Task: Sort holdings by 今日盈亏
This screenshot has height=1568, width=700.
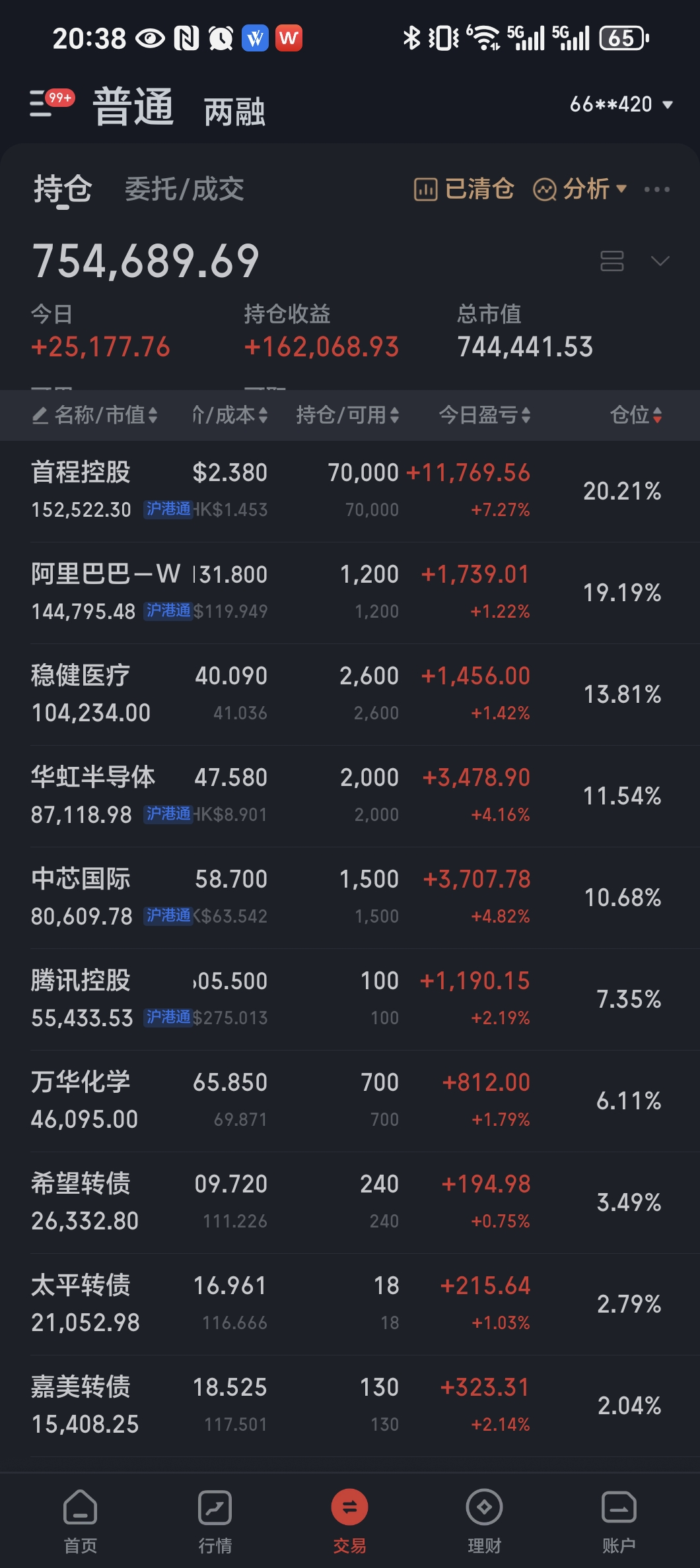Action: (485, 415)
